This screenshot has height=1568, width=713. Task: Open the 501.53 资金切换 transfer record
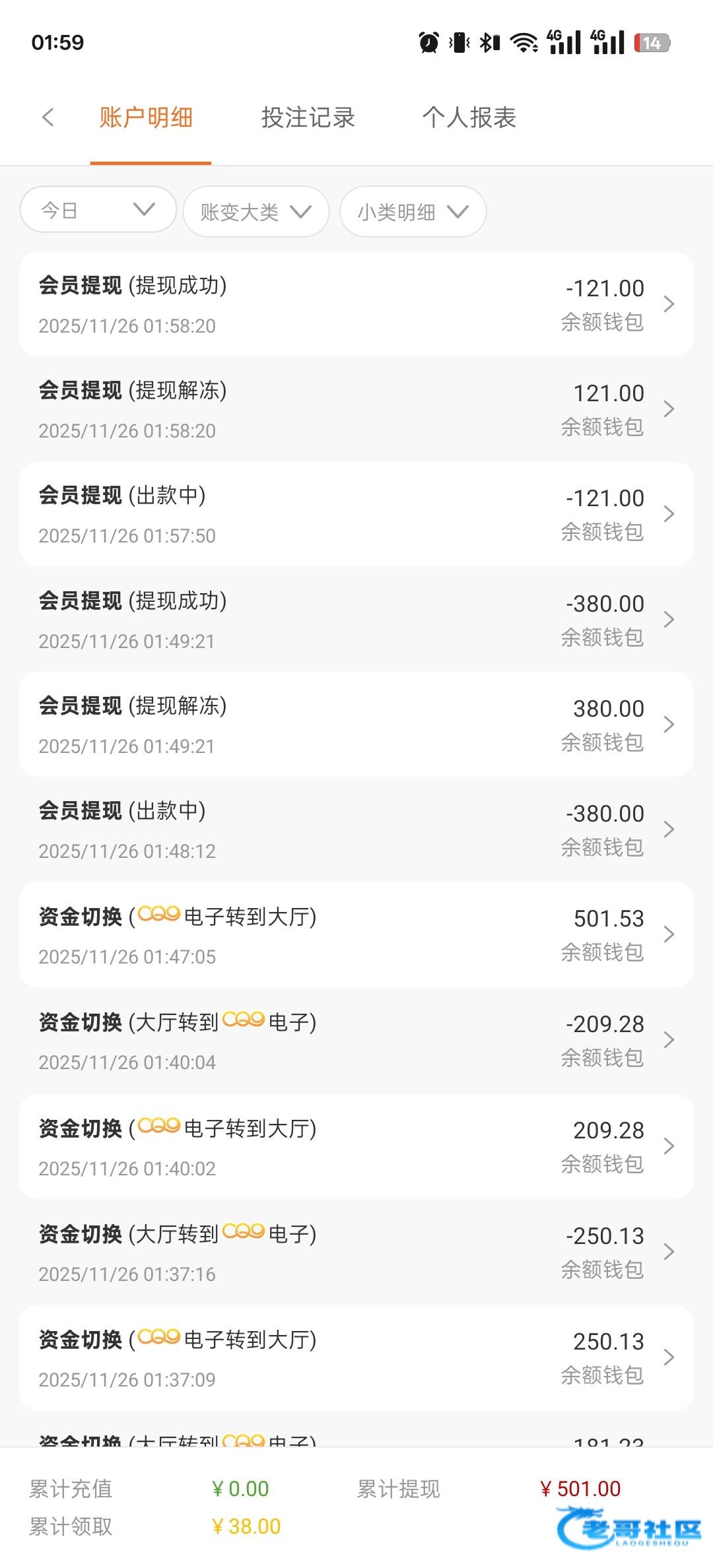356,934
